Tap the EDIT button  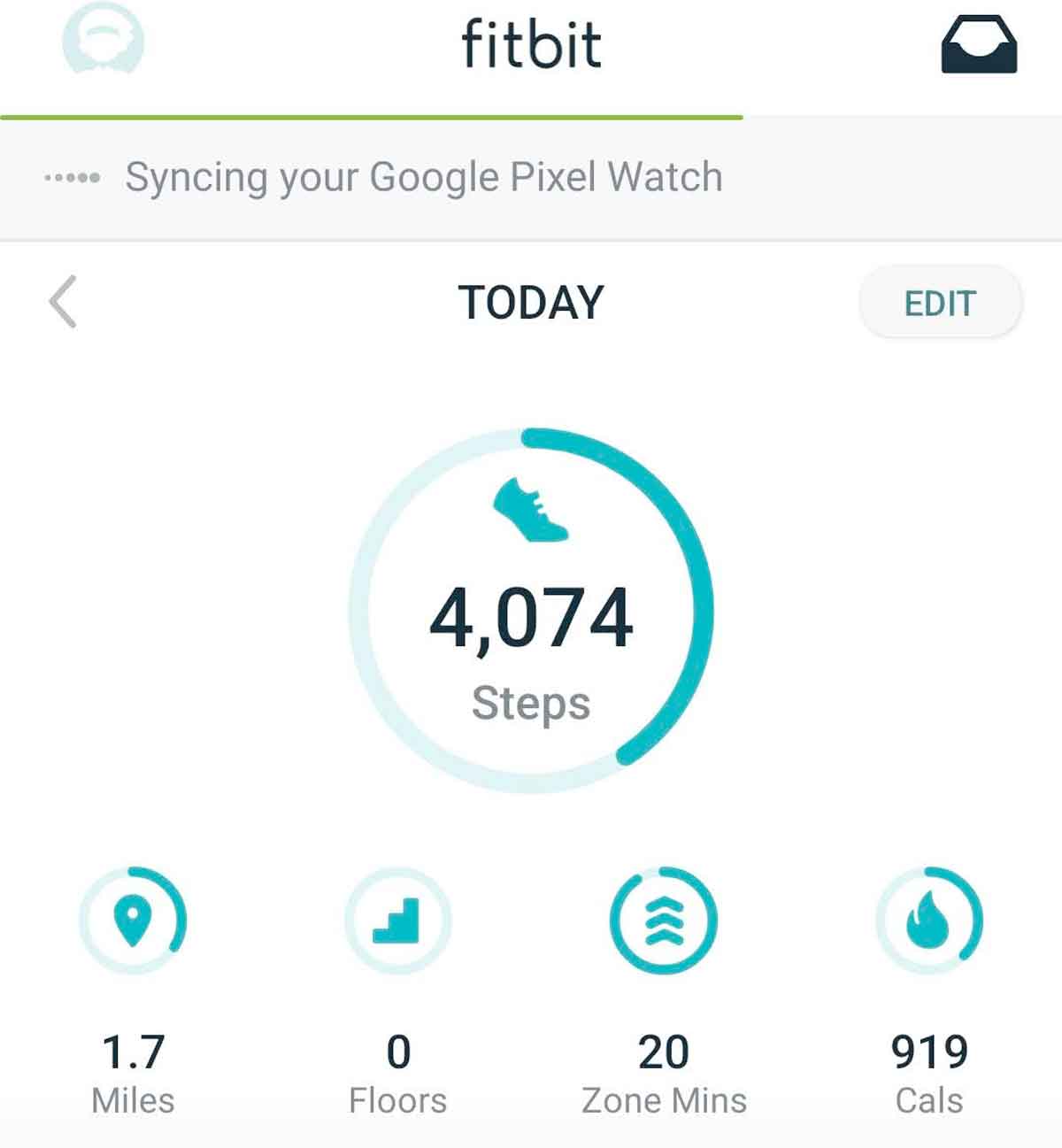(940, 302)
